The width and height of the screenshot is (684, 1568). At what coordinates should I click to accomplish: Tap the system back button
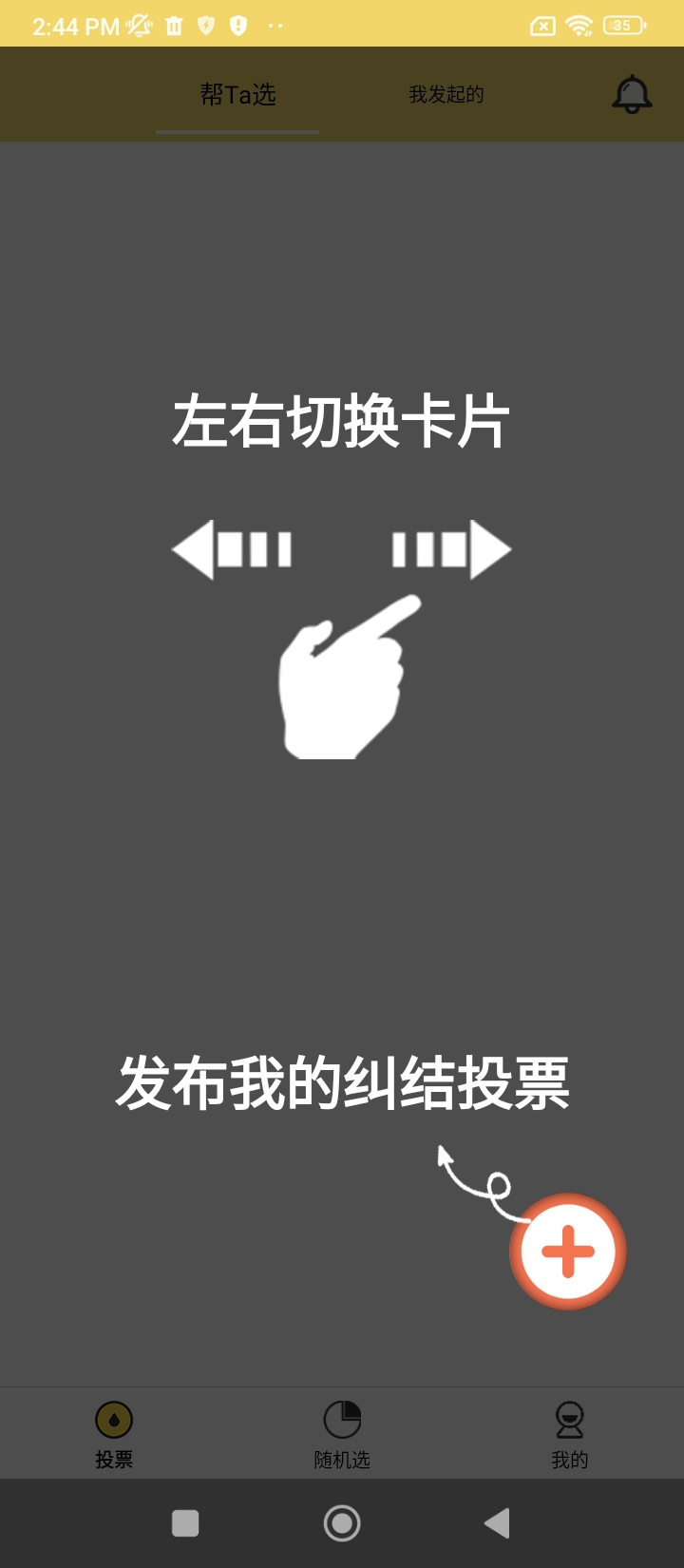click(497, 1523)
